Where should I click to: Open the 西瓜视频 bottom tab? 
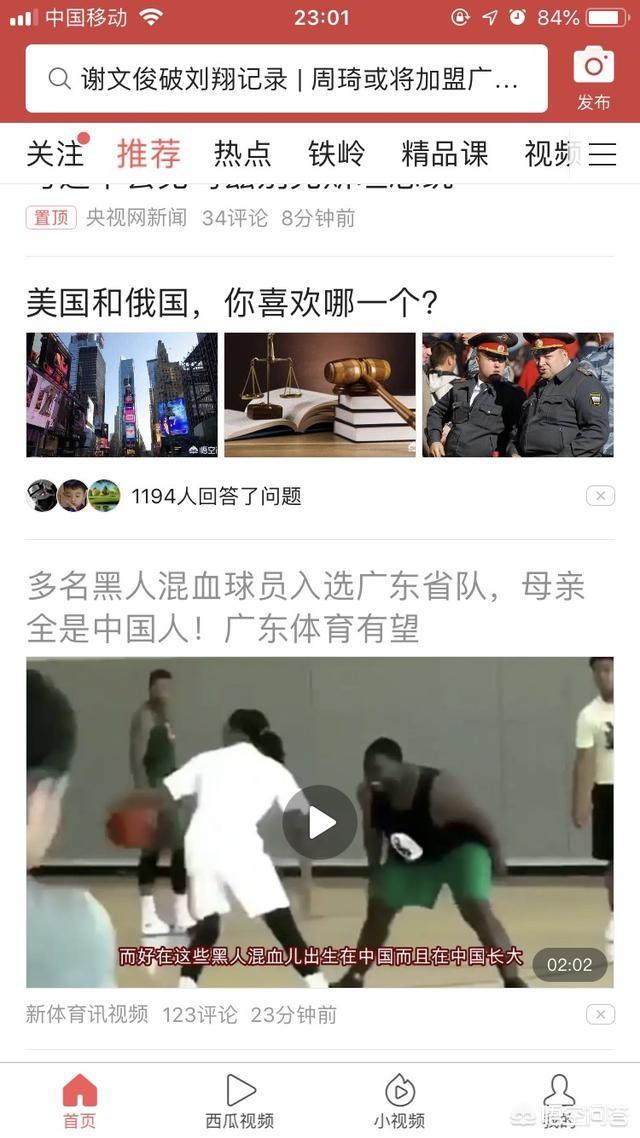coord(240,1100)
